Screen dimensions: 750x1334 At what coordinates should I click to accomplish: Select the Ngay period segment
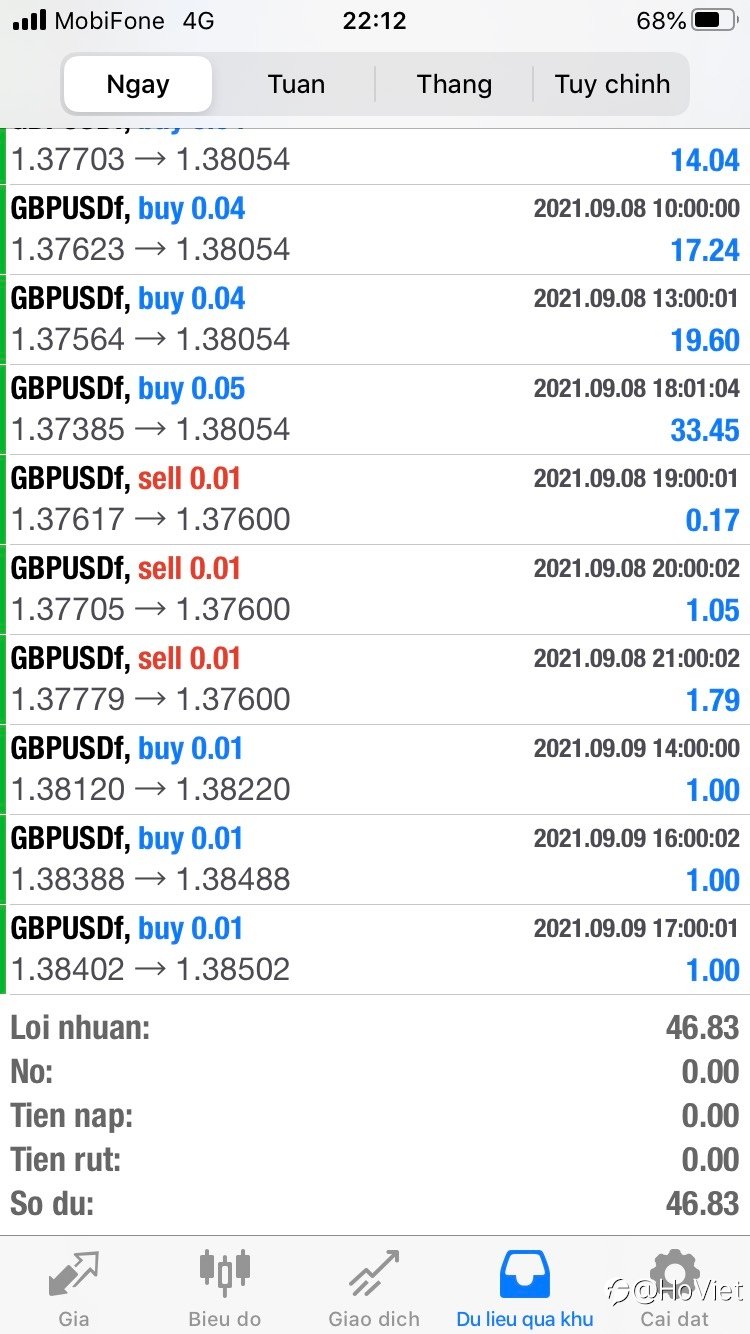point(138,84)
